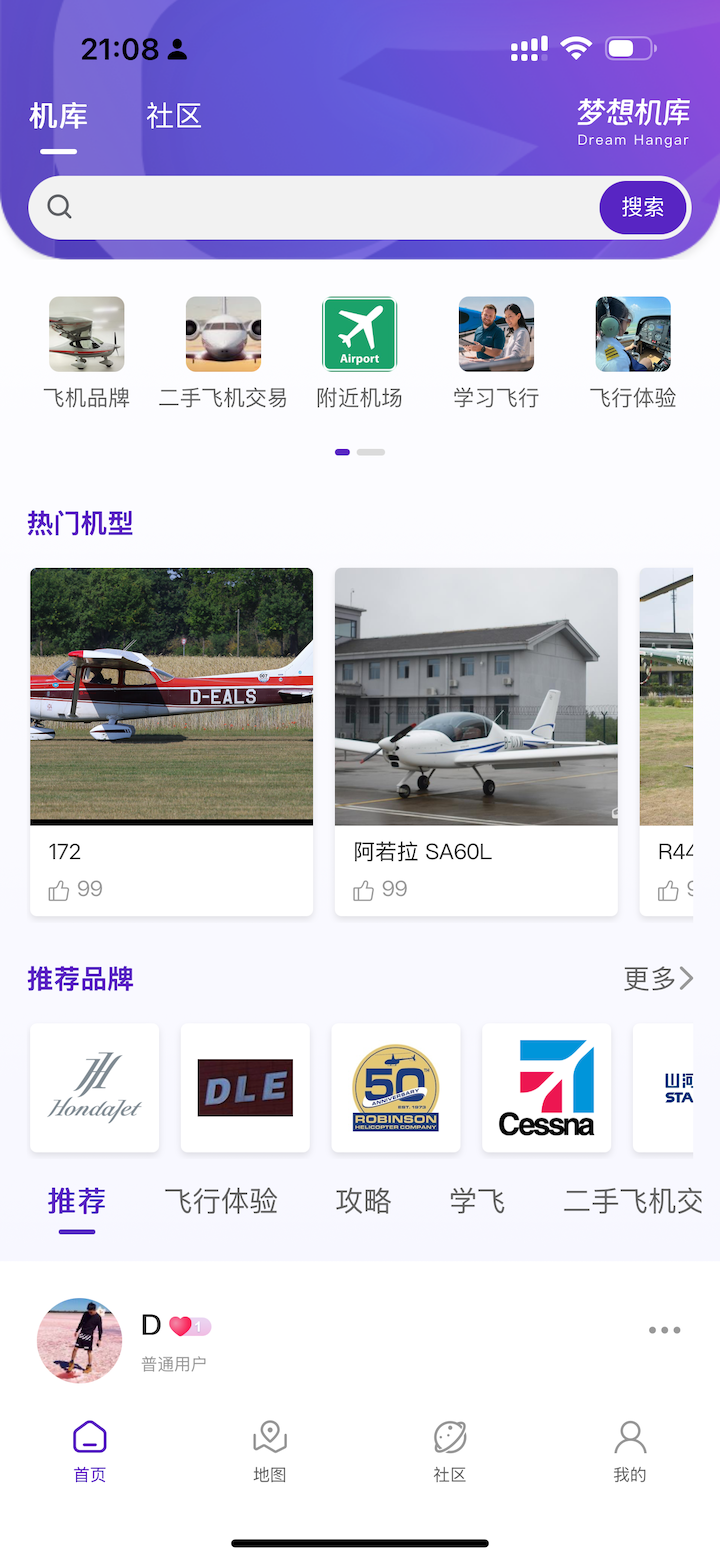Go to the 地图 bottom tab
The height and width of the screenshot is (1561, 720).
(270, 1451)
